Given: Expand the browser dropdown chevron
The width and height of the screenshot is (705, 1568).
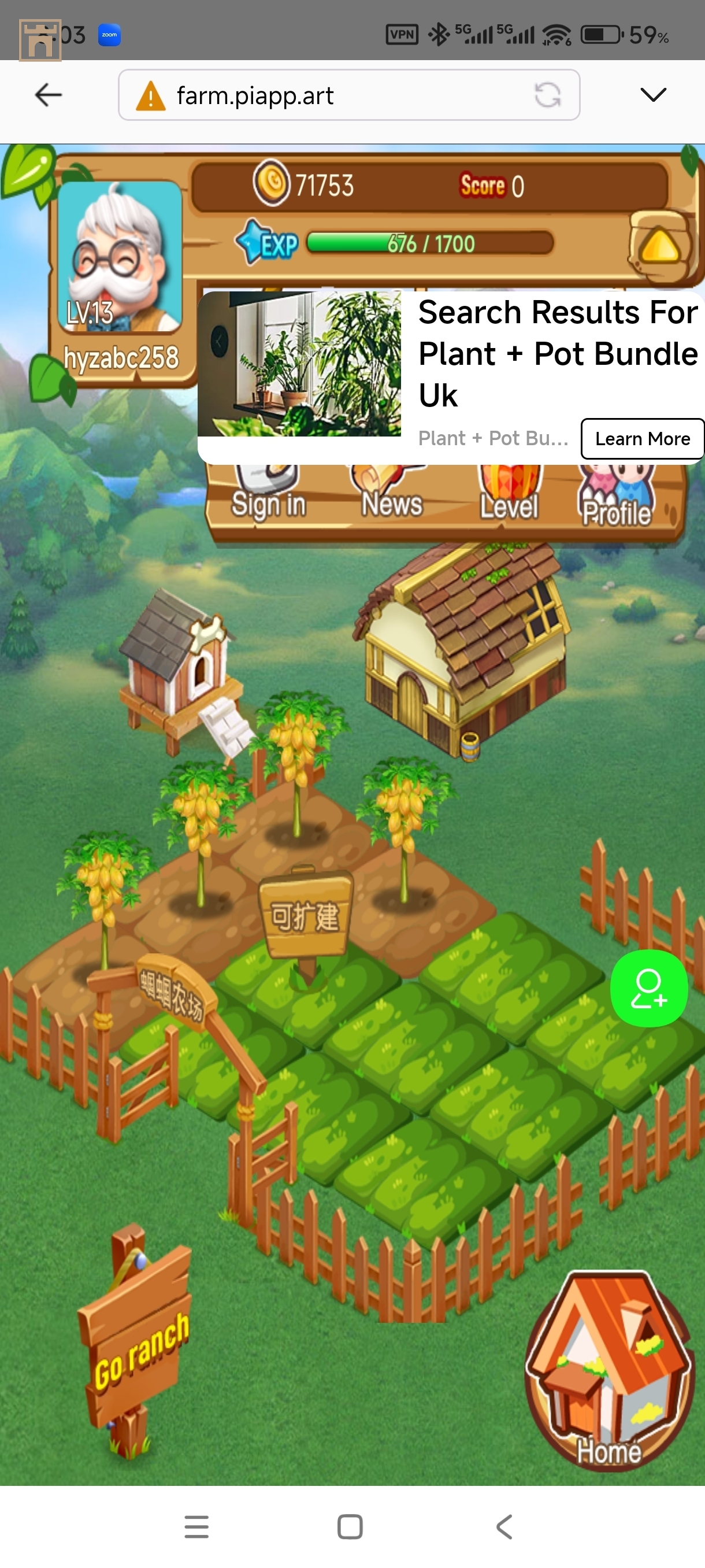Looking at the screenshot, I should [654, 94].
